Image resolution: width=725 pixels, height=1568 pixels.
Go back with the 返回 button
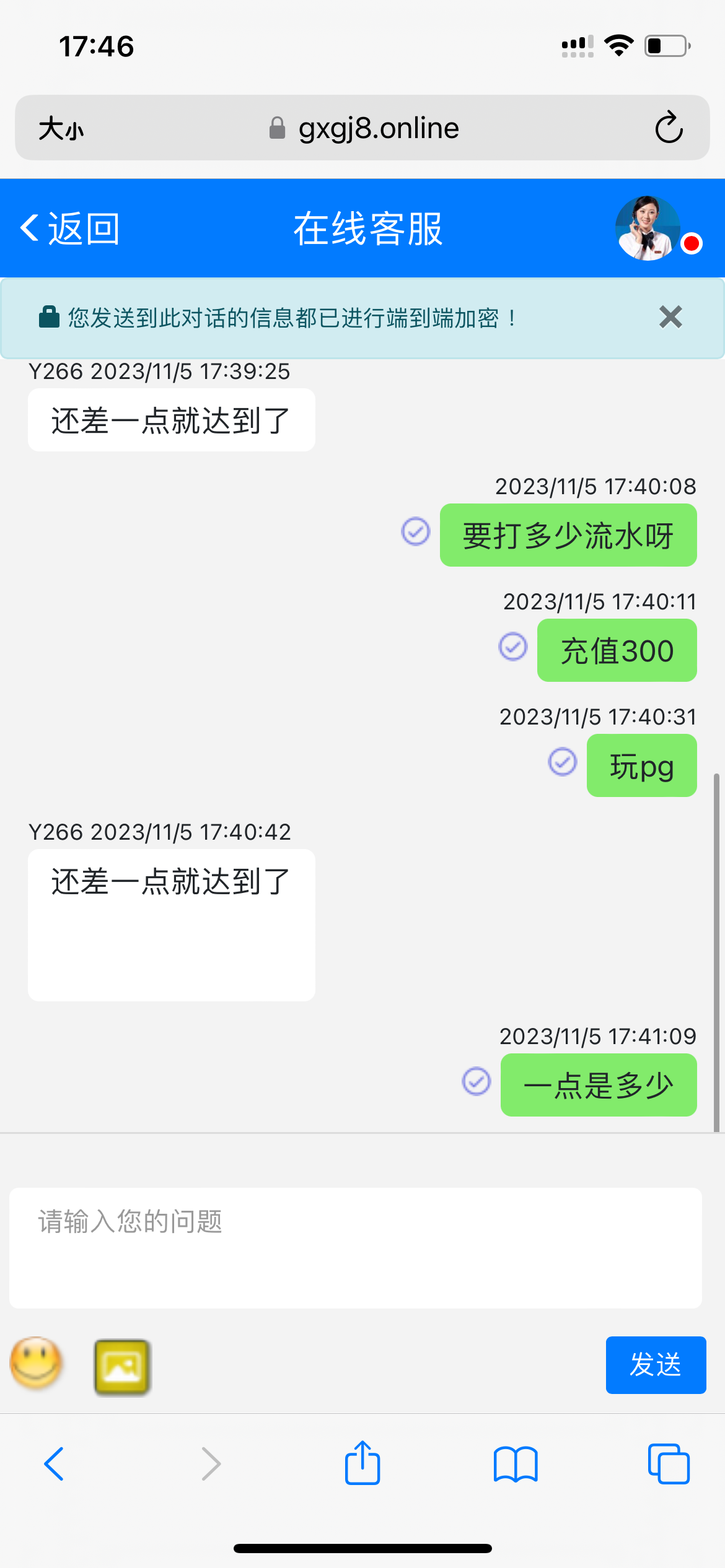70,229
